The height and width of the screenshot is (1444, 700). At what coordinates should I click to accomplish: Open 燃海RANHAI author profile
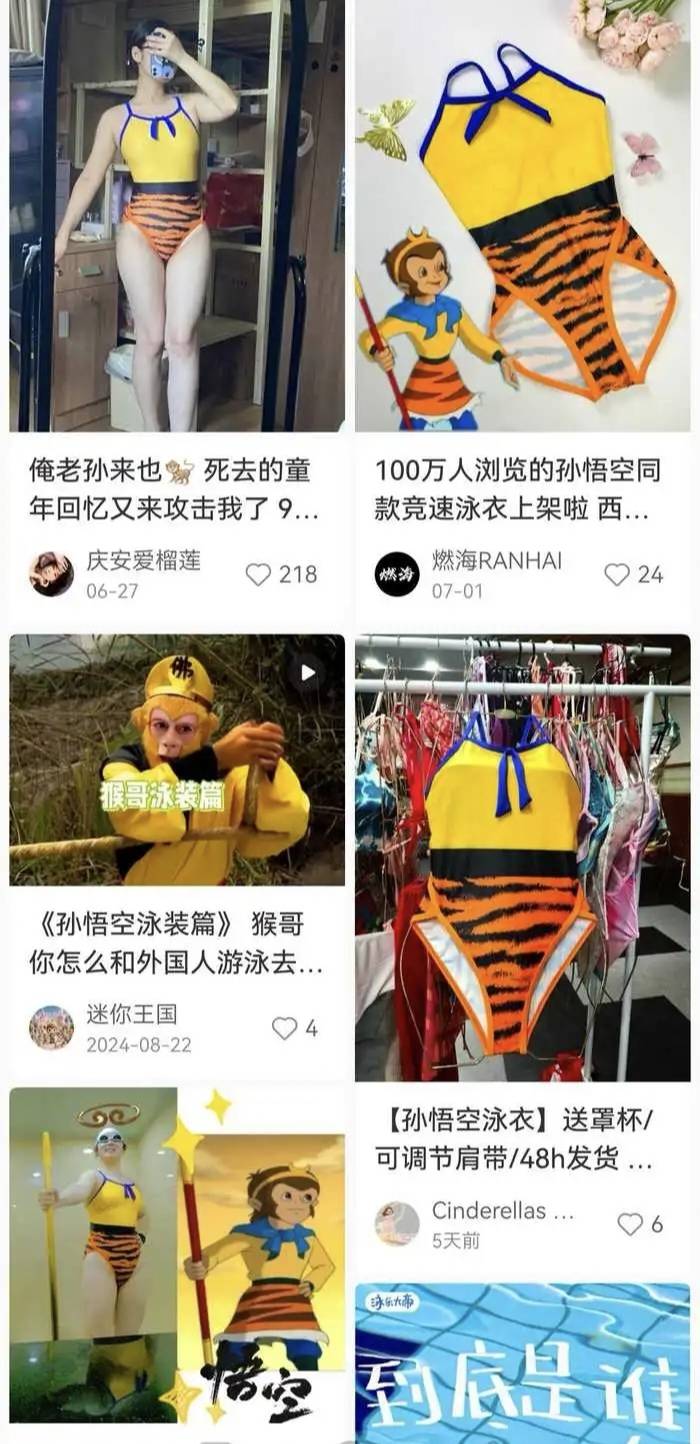[x=397, y=574]
